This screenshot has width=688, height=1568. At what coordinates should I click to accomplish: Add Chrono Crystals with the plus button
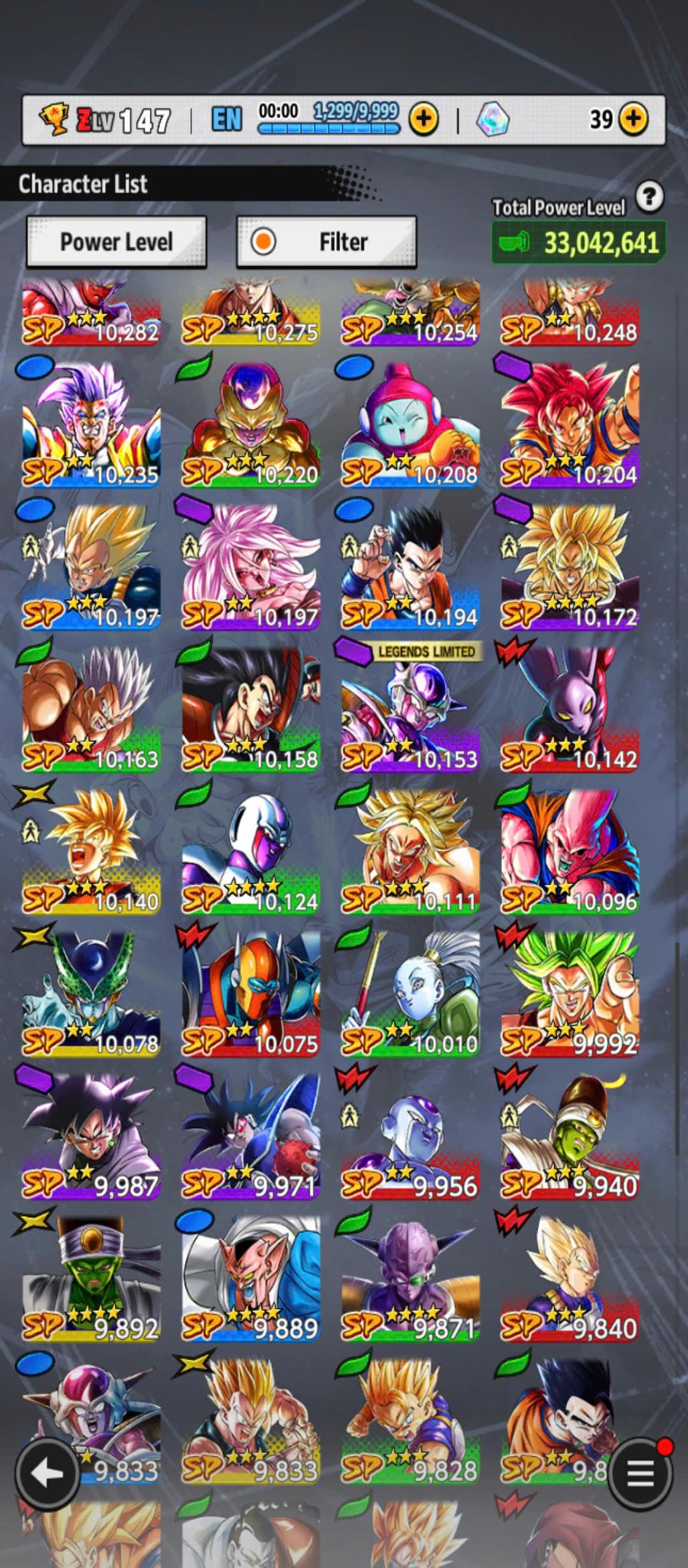(x=633, y=120)
